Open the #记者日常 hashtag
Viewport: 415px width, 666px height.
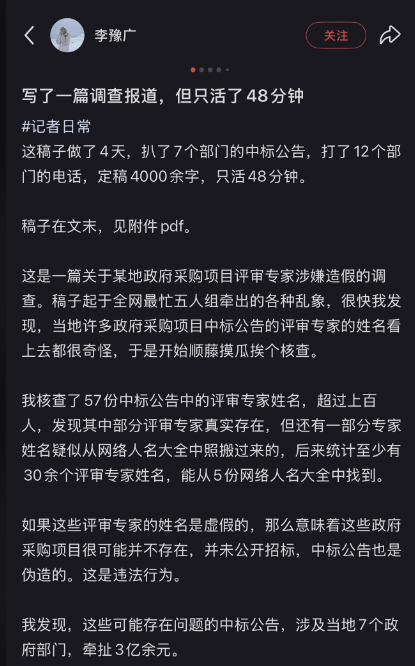click(56, 127)
